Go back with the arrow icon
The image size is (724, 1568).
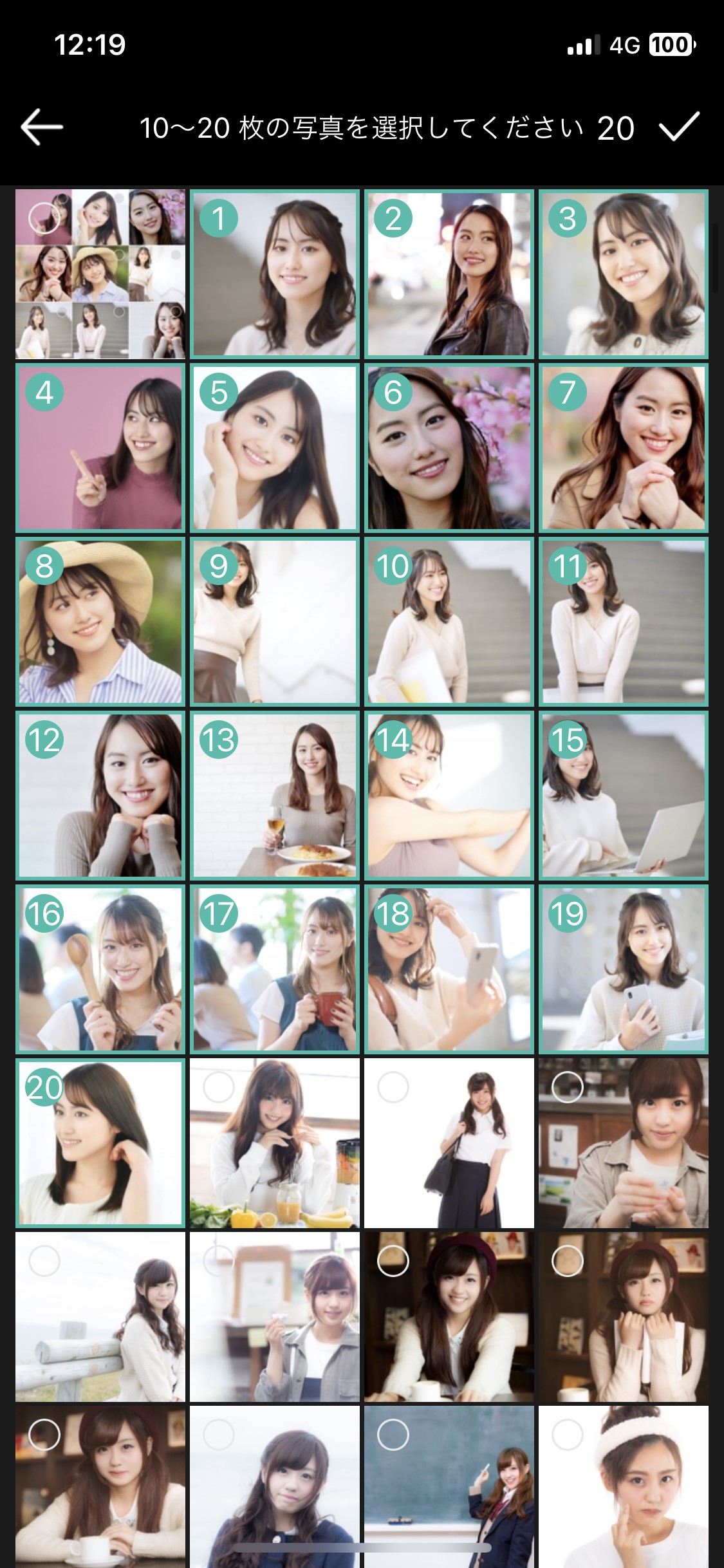(42, 127)
